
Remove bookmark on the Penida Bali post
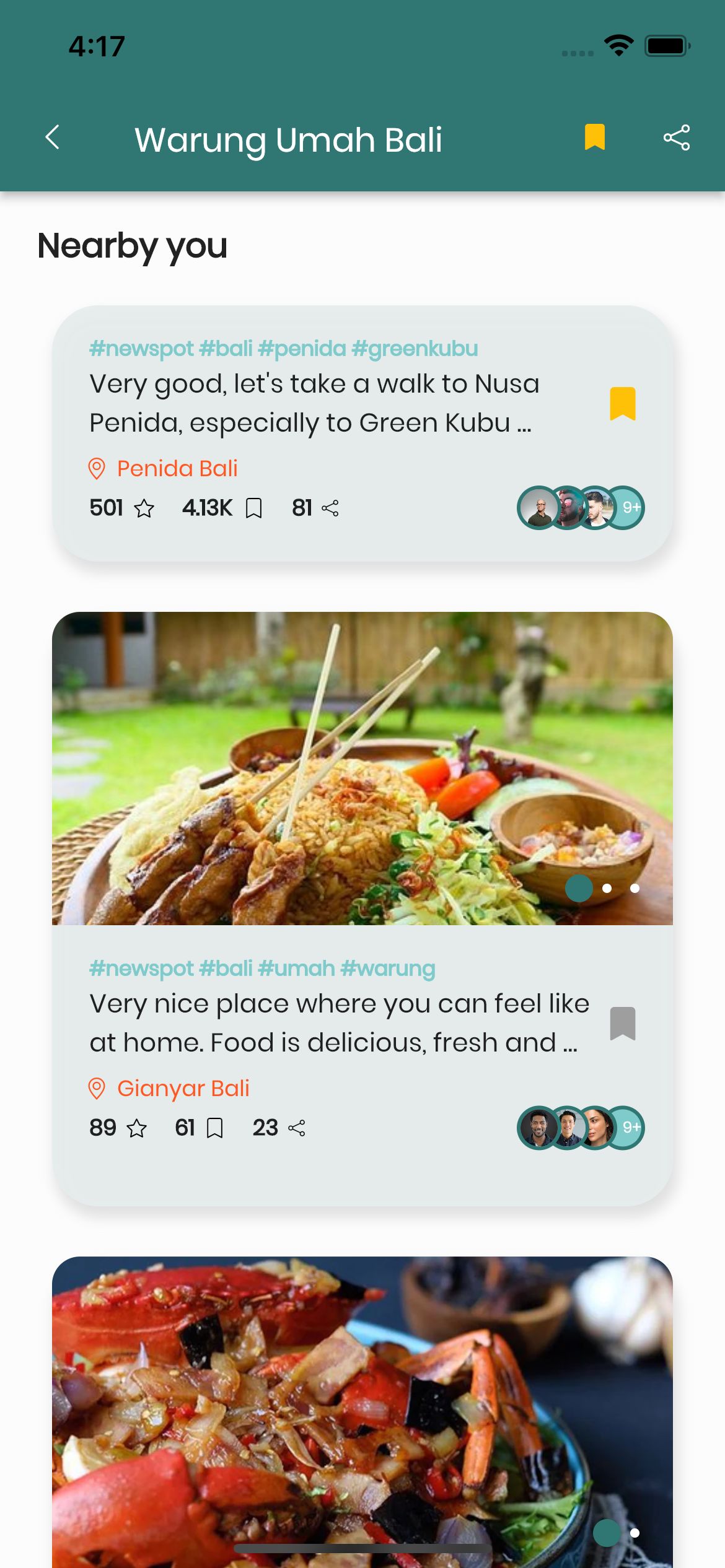pyautogui.click(x=622, y=404)
